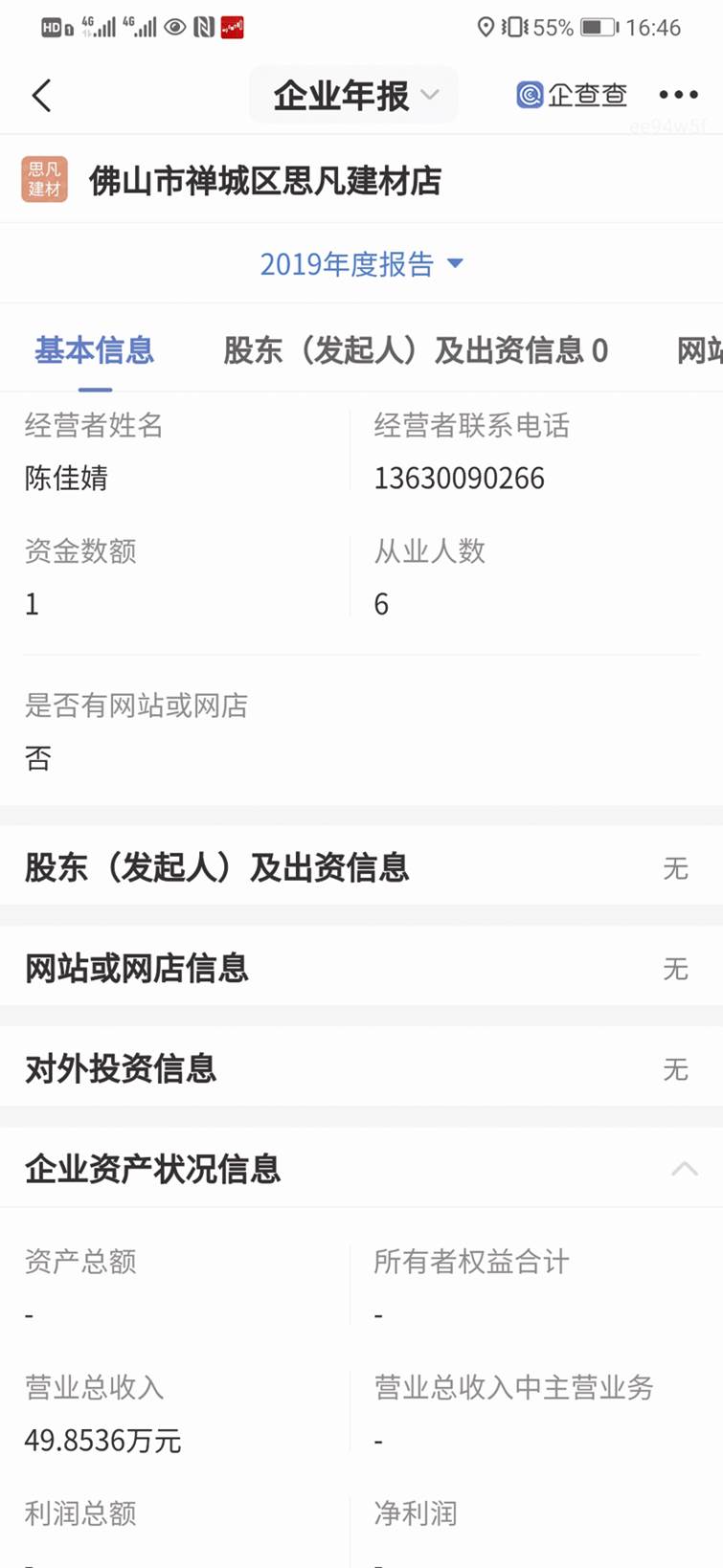Select a different year from 2019年度报告
Viewport: 723px width, 1568px height.
[361, 264]
